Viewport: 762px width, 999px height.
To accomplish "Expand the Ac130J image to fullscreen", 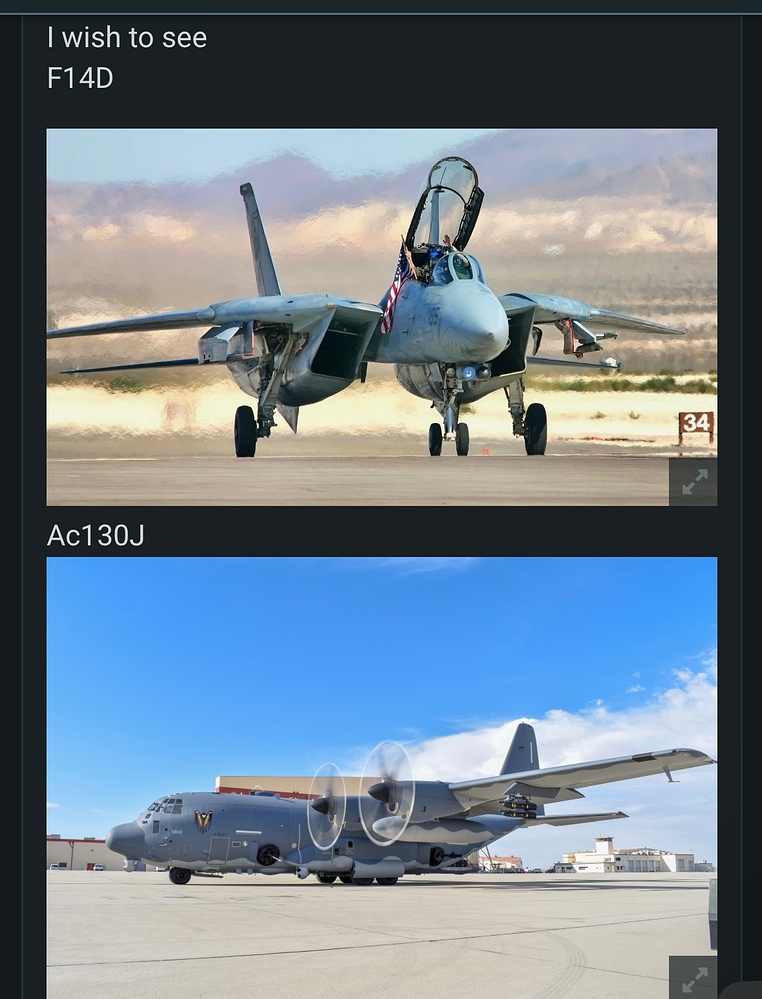I will coord(693,977).
